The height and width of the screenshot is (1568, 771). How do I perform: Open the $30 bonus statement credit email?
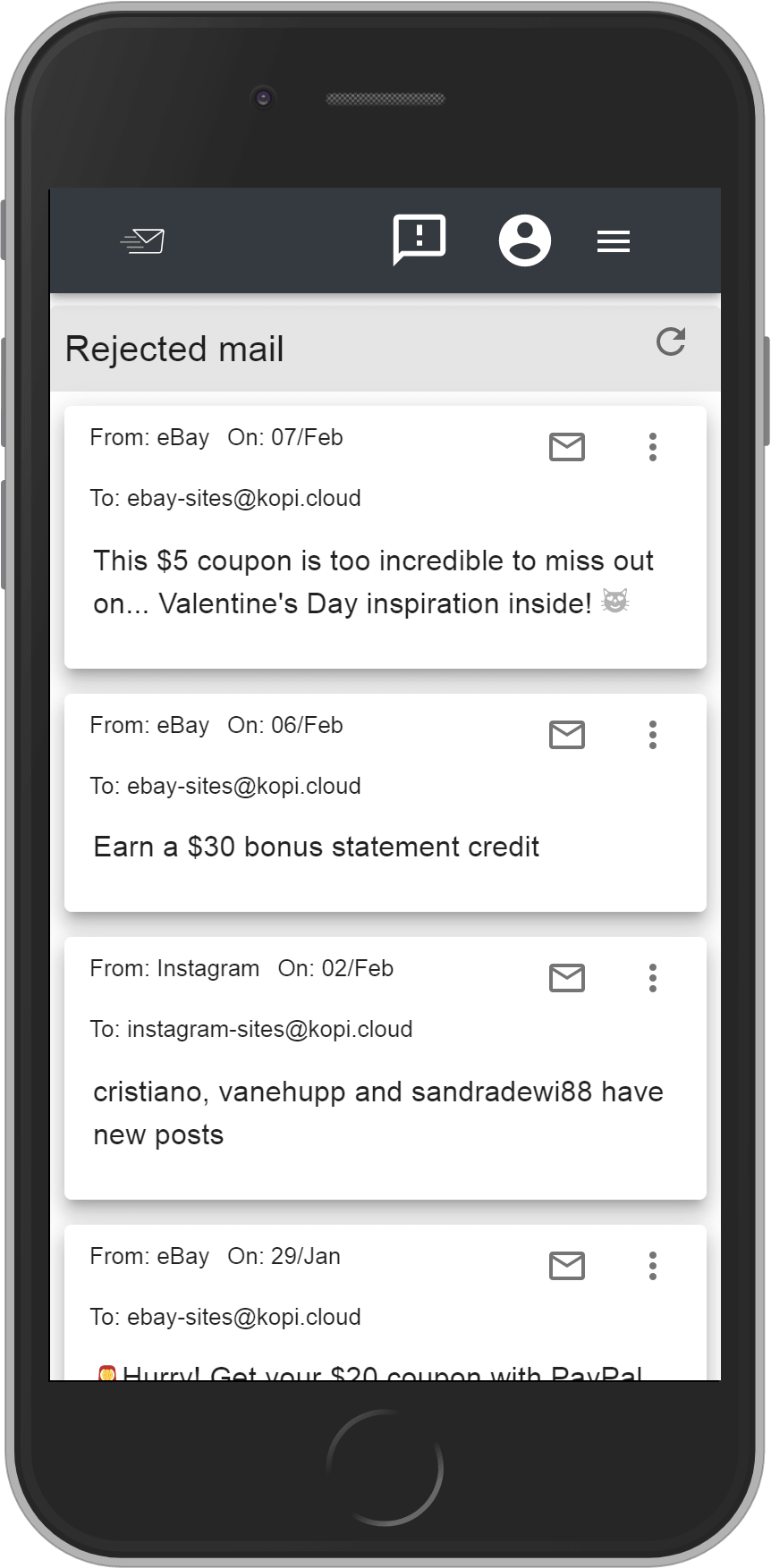coord(317,847)
